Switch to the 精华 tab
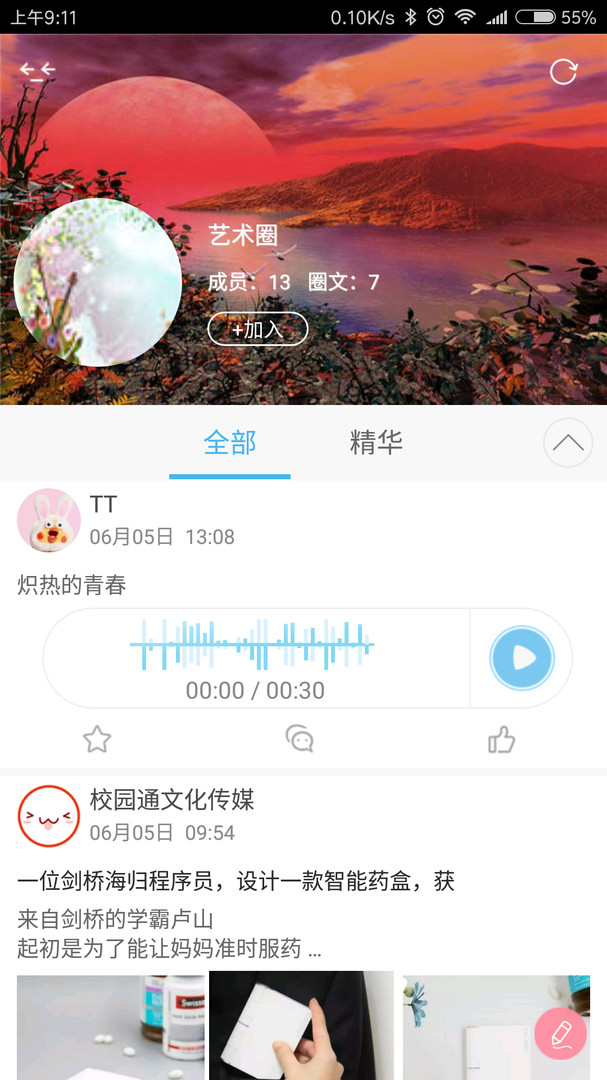The height and width of the screenshot is (1080, 607). tap(376, 443)
